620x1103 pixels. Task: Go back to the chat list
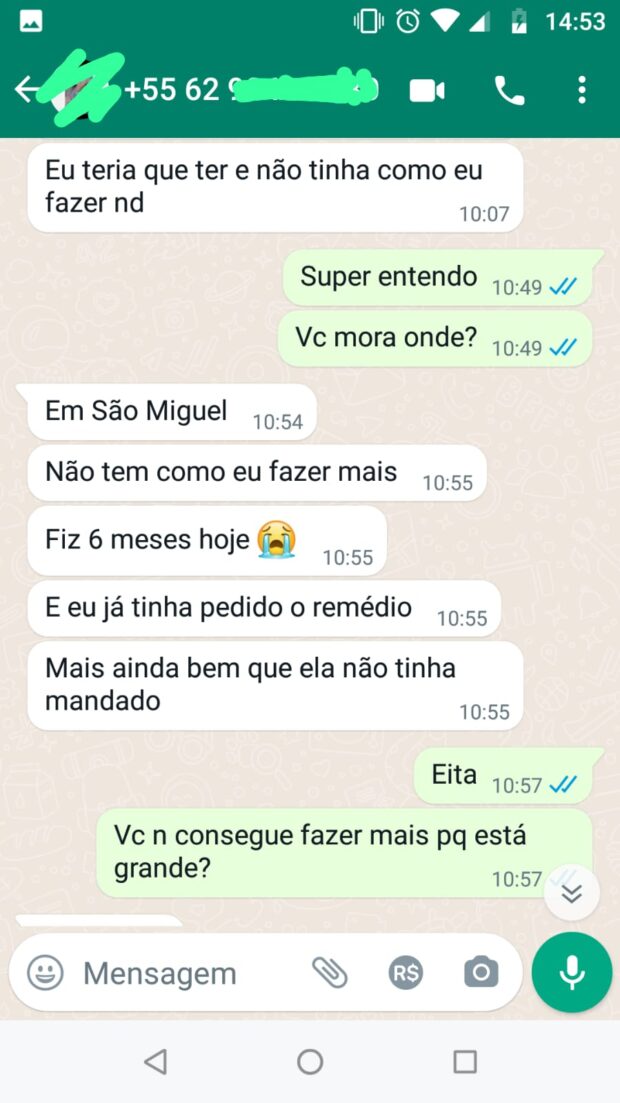coord(26,90)
